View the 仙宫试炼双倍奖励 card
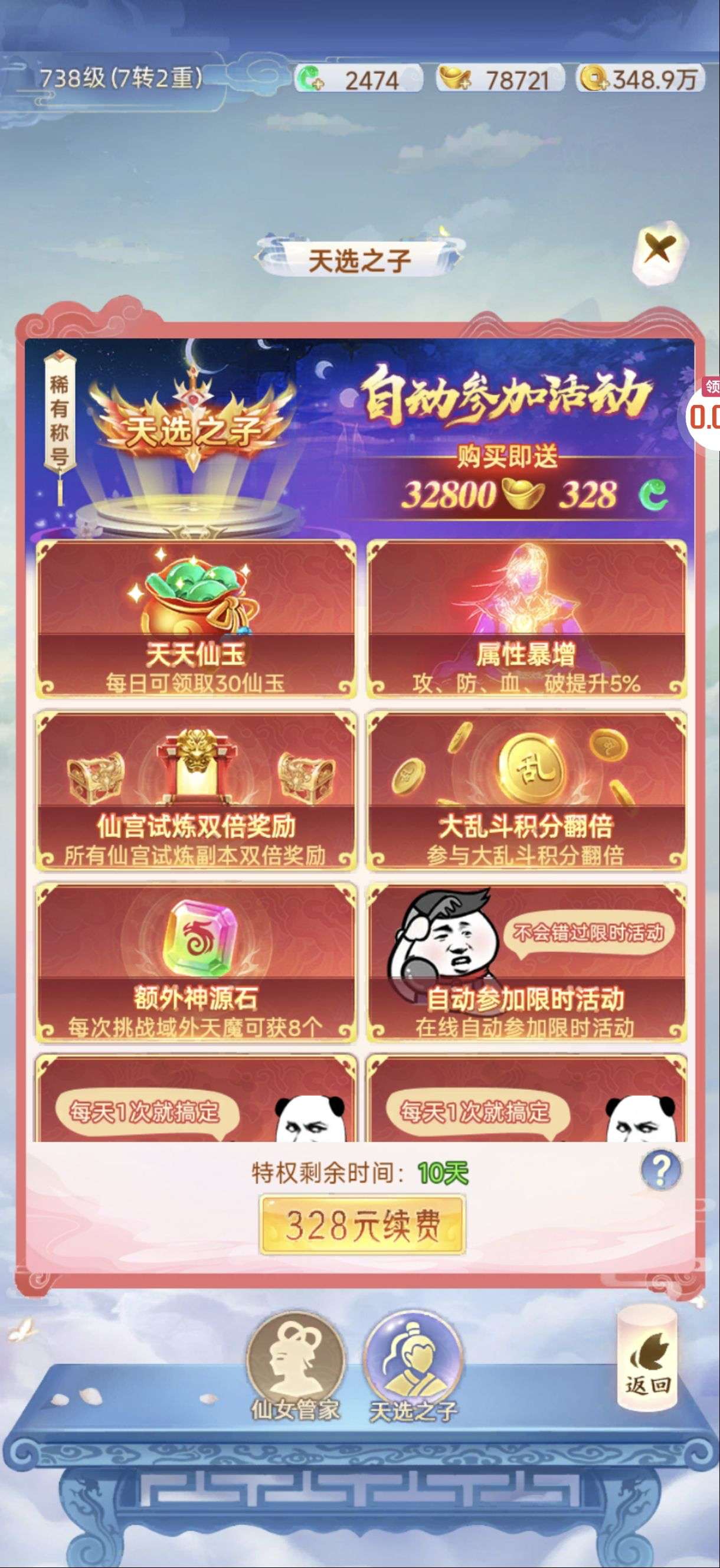 click(x=195, y=790)
